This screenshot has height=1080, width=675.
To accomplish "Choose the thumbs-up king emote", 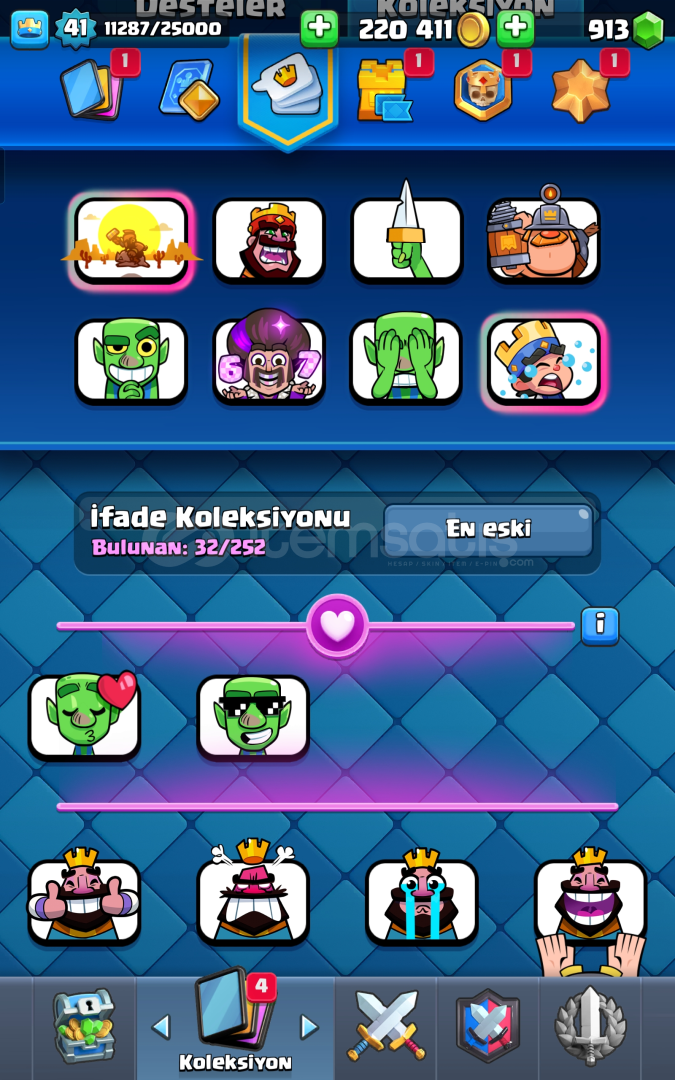I will [84, 900].
